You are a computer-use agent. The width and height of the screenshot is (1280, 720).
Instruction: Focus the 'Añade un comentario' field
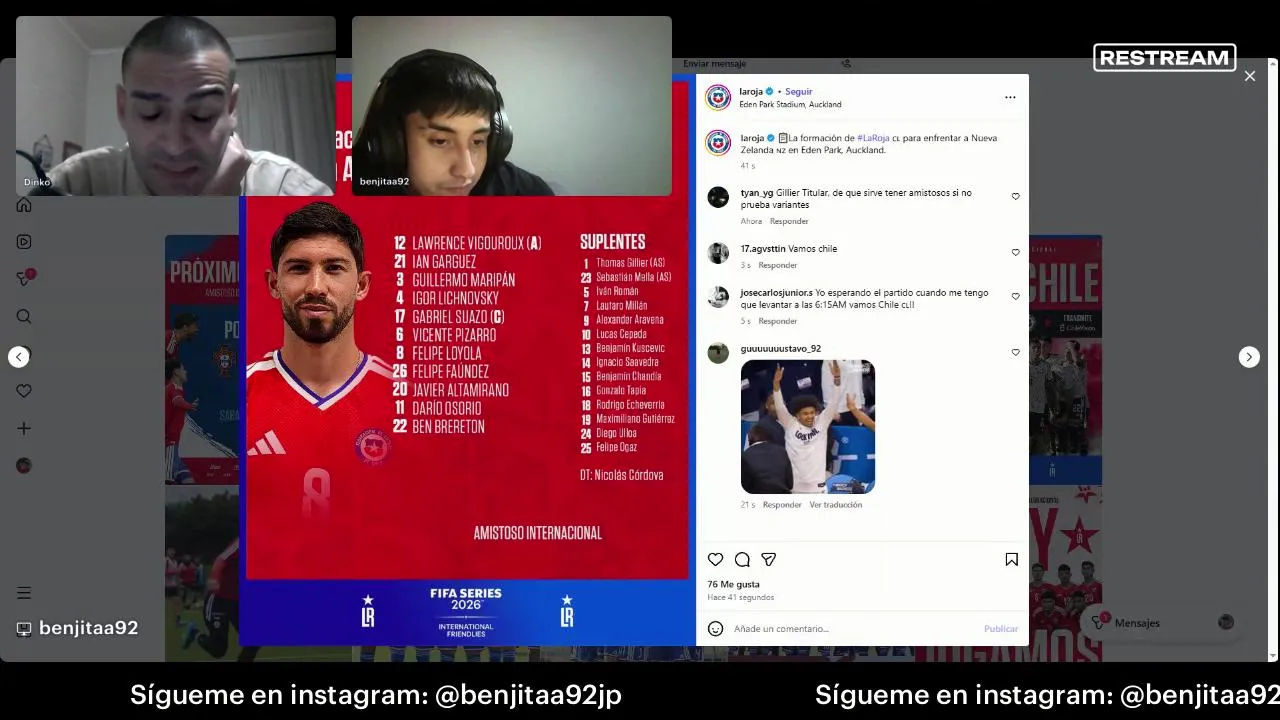click(850, 629)
